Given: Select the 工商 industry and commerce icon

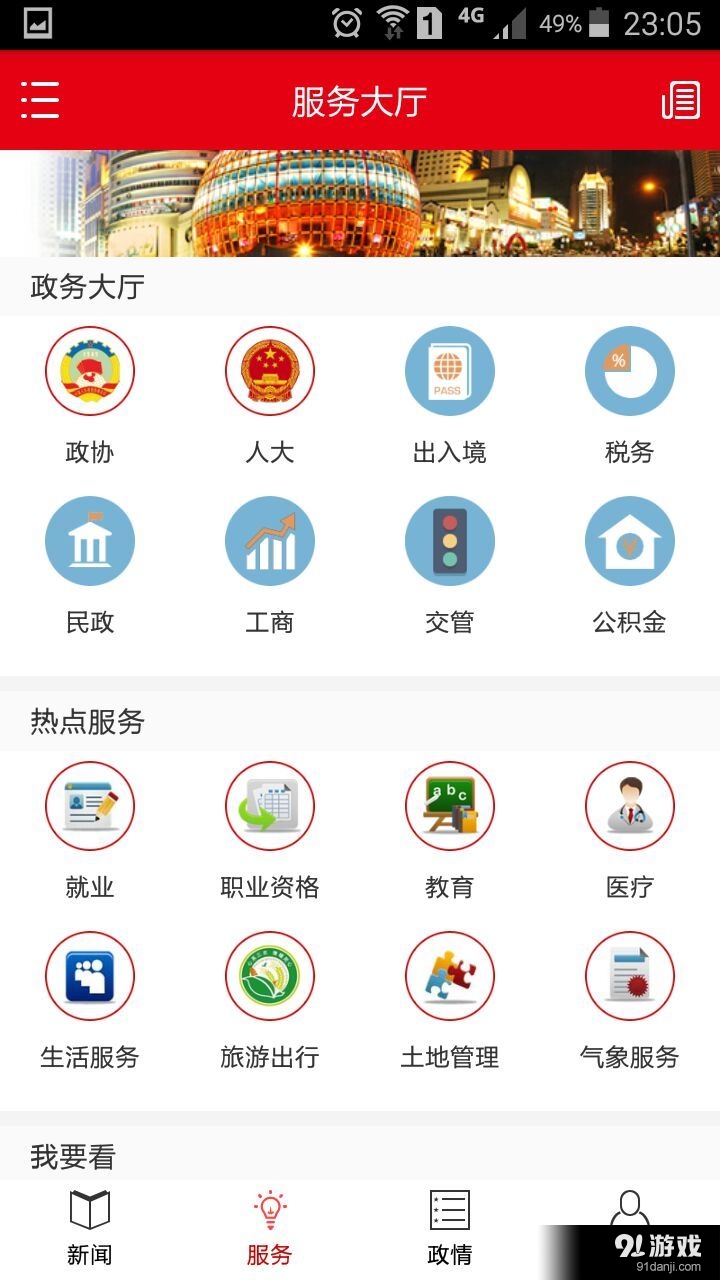Looking at the screenshot, I should click(270, 540).
